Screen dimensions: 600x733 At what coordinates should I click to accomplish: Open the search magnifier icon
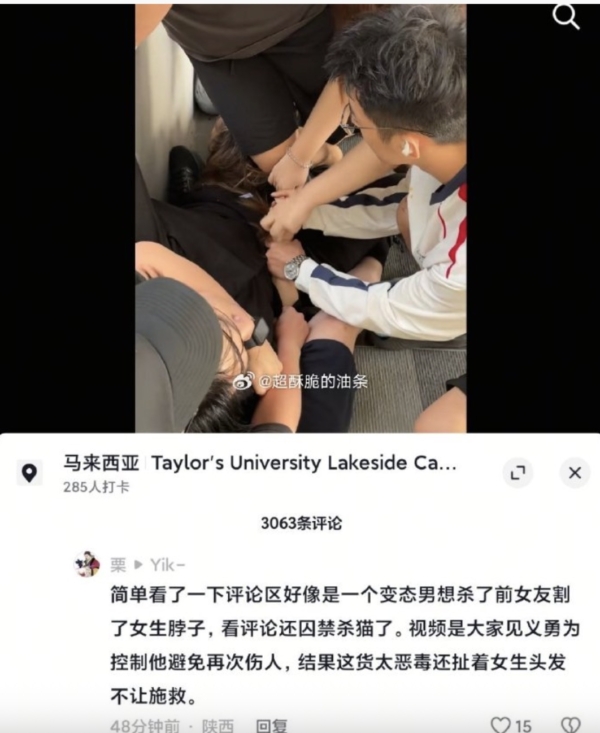pos(566,17)
